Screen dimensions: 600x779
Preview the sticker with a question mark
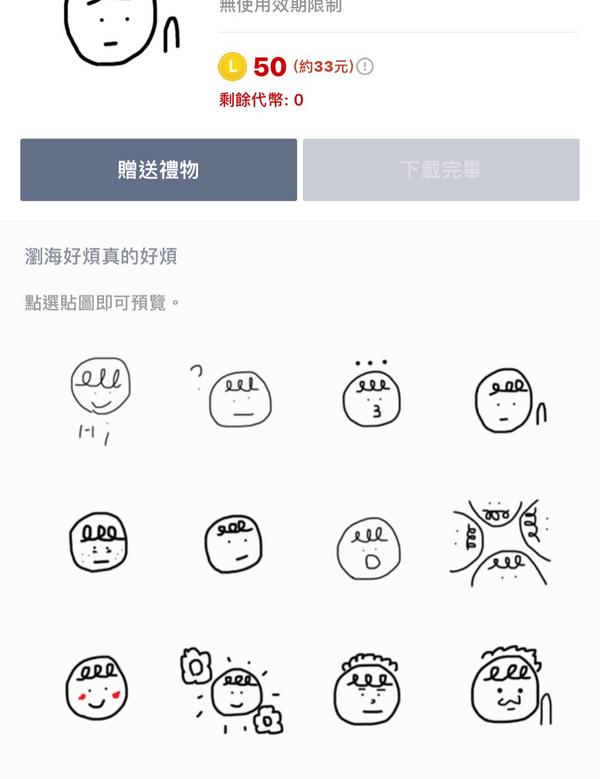point(235,397)
